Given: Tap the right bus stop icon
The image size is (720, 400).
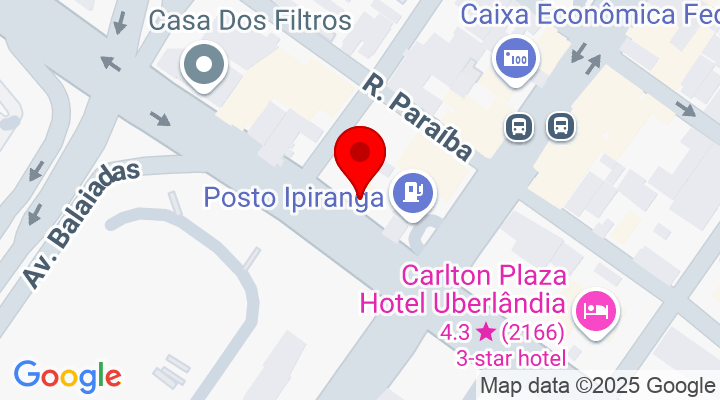Looking at the screenshot, I should 560,127.
